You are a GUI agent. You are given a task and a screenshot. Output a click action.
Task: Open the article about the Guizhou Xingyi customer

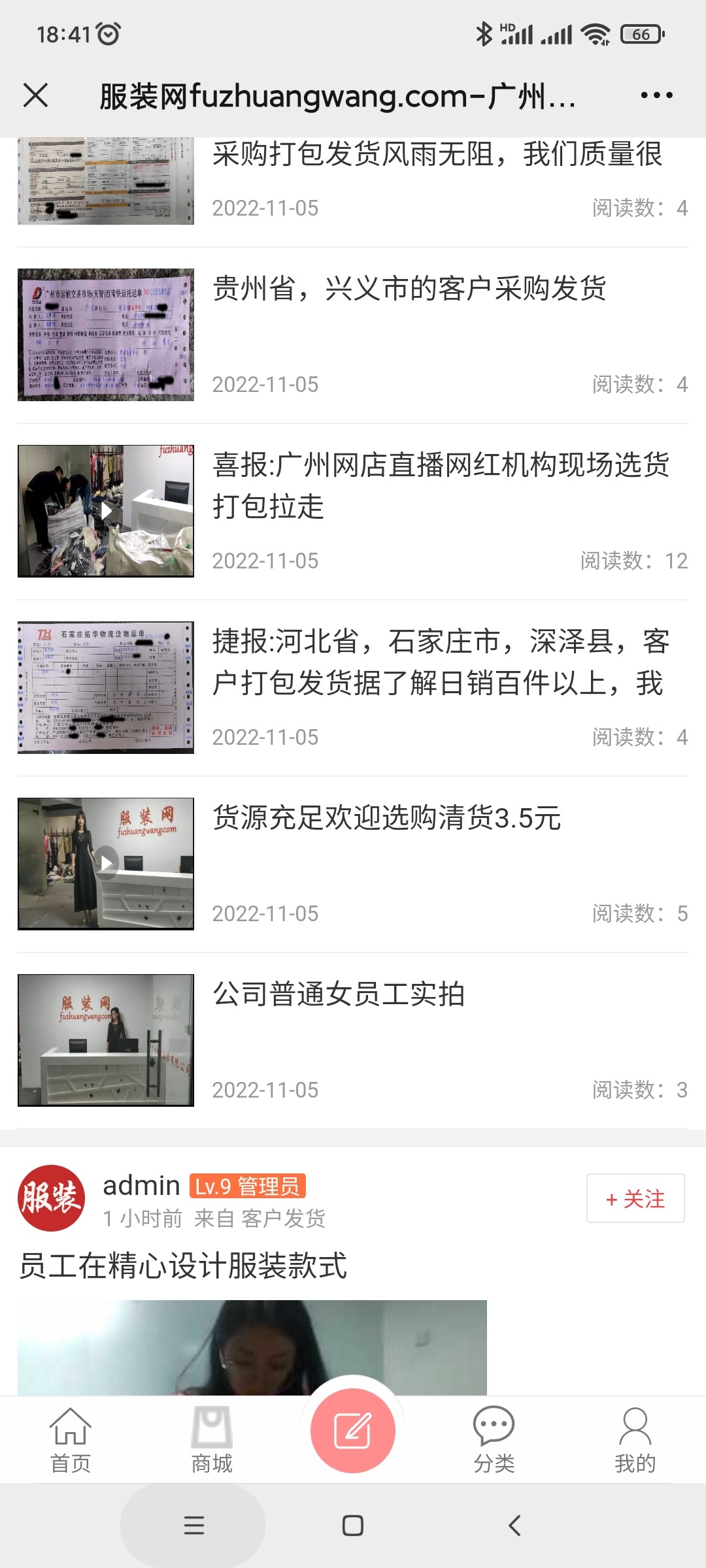(x=409, y=289)
